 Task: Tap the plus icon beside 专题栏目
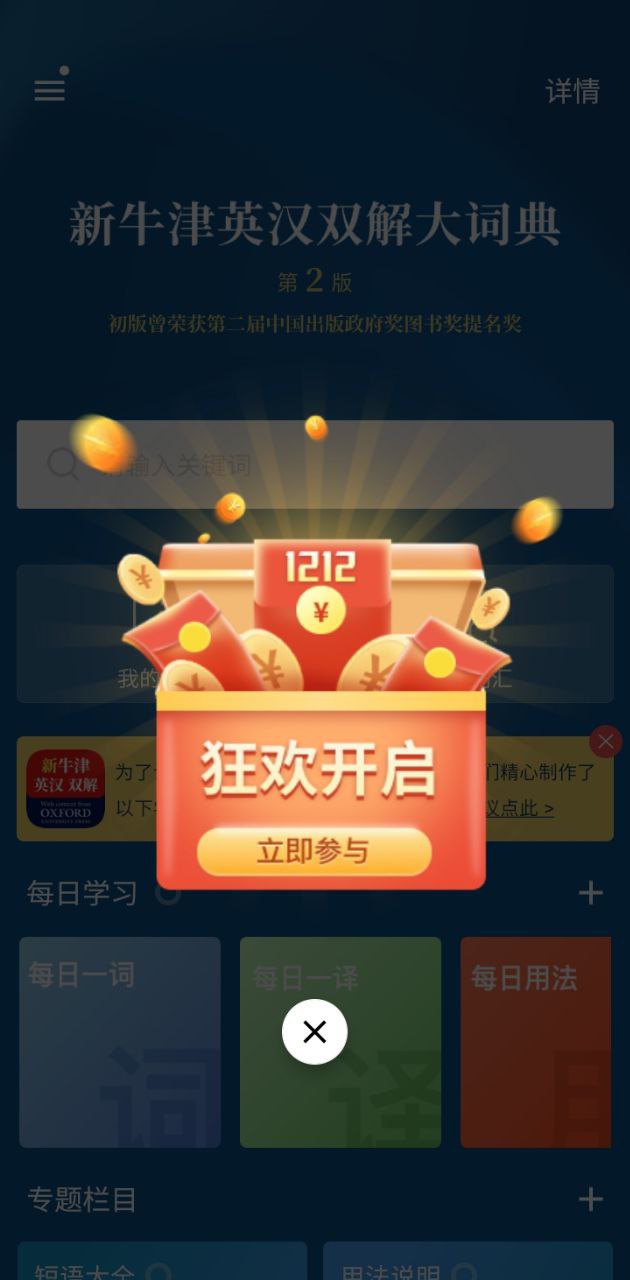tap(590, 1199)
